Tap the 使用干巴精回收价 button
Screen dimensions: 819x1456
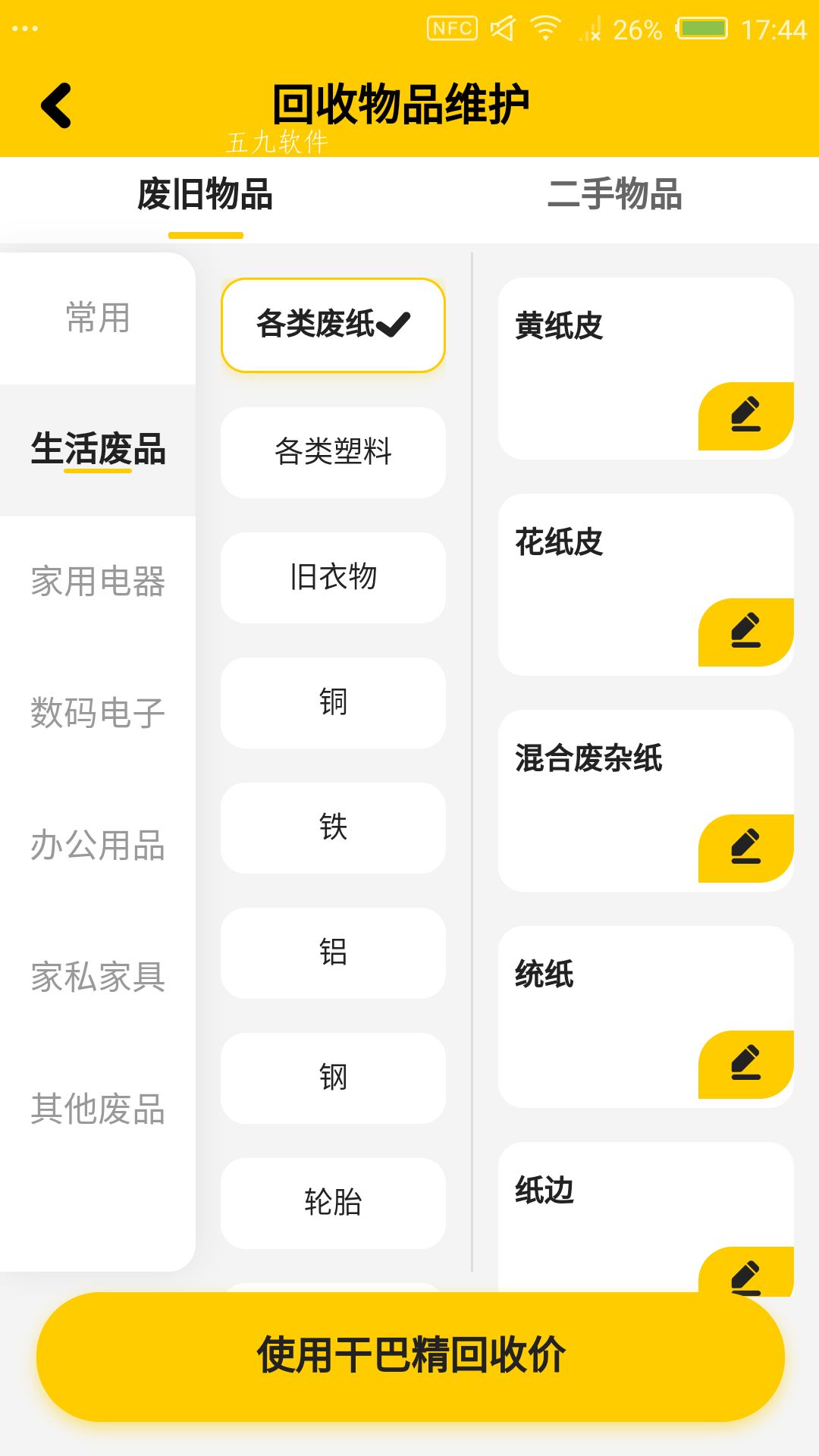410,1357
